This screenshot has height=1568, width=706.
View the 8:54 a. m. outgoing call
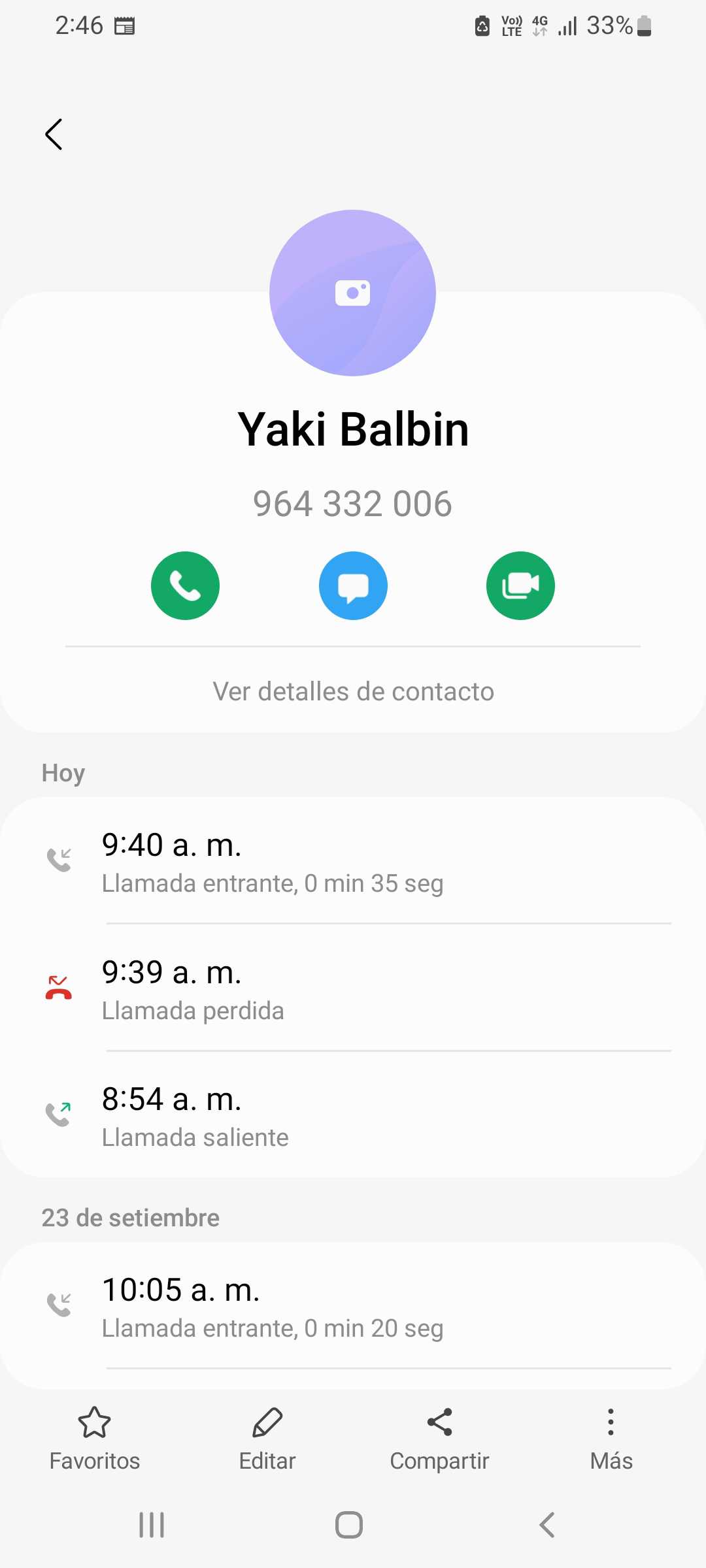point(353,1116)
